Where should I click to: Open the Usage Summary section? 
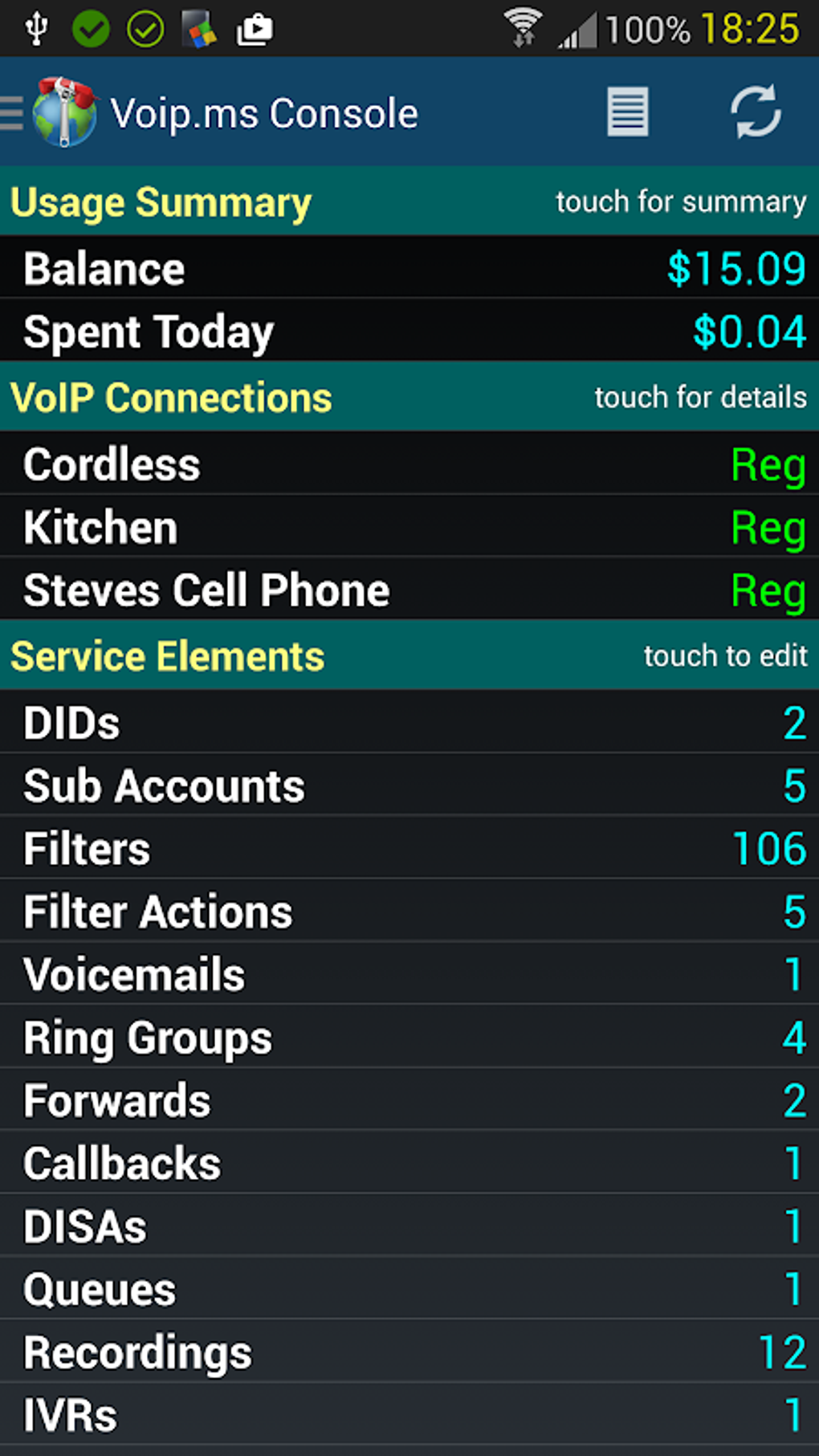tap(409, 202)
